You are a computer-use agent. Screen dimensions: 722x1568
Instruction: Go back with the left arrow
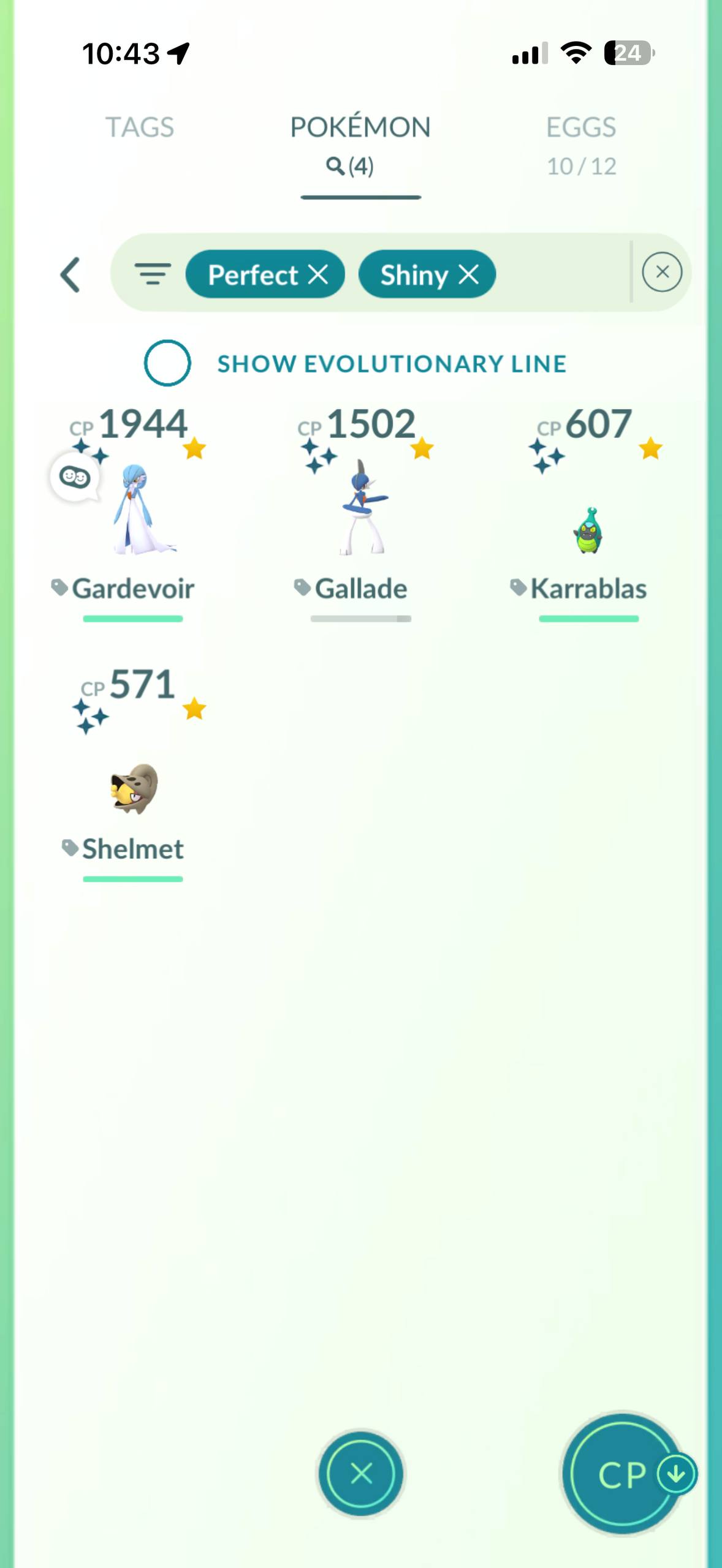click(x=70, y=274)
